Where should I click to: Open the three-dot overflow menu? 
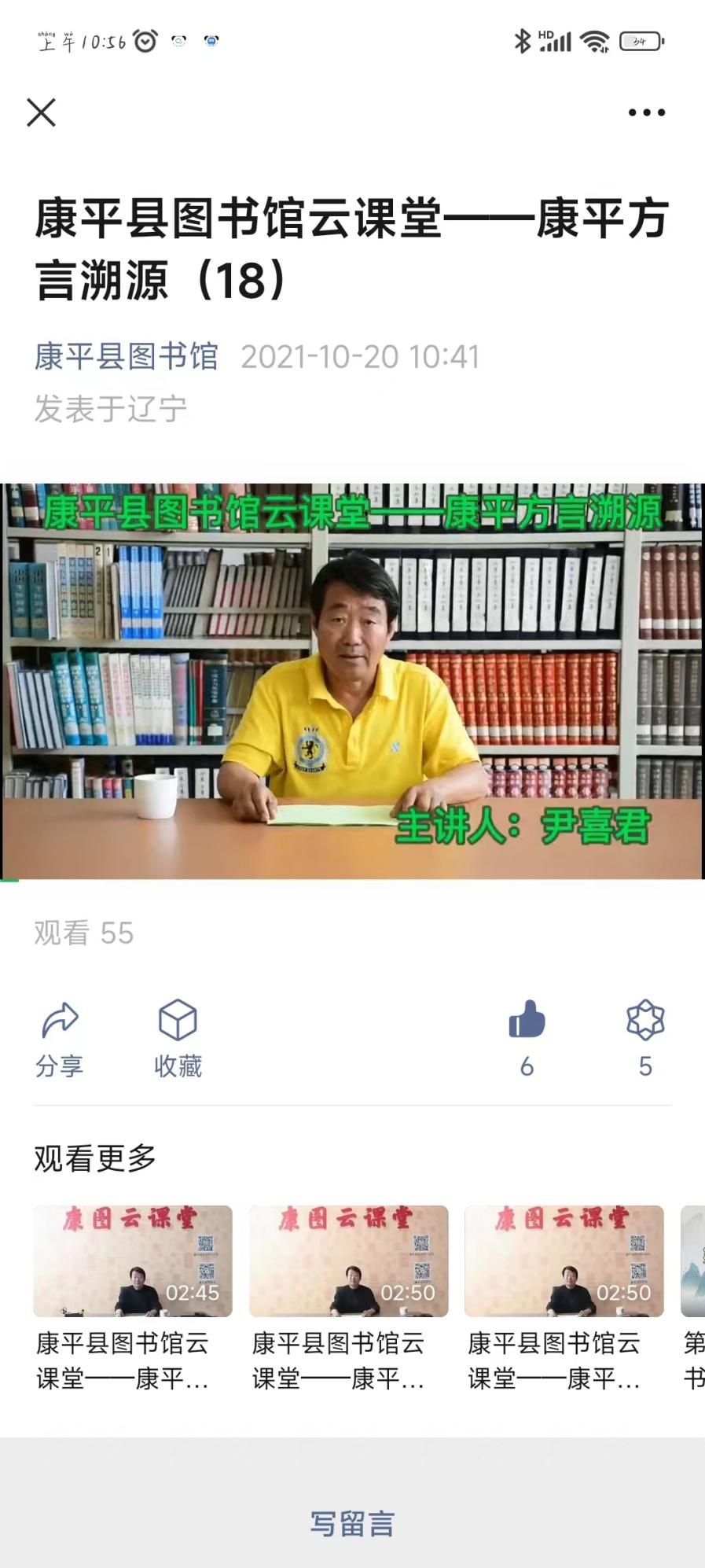(x=646, y=112)
